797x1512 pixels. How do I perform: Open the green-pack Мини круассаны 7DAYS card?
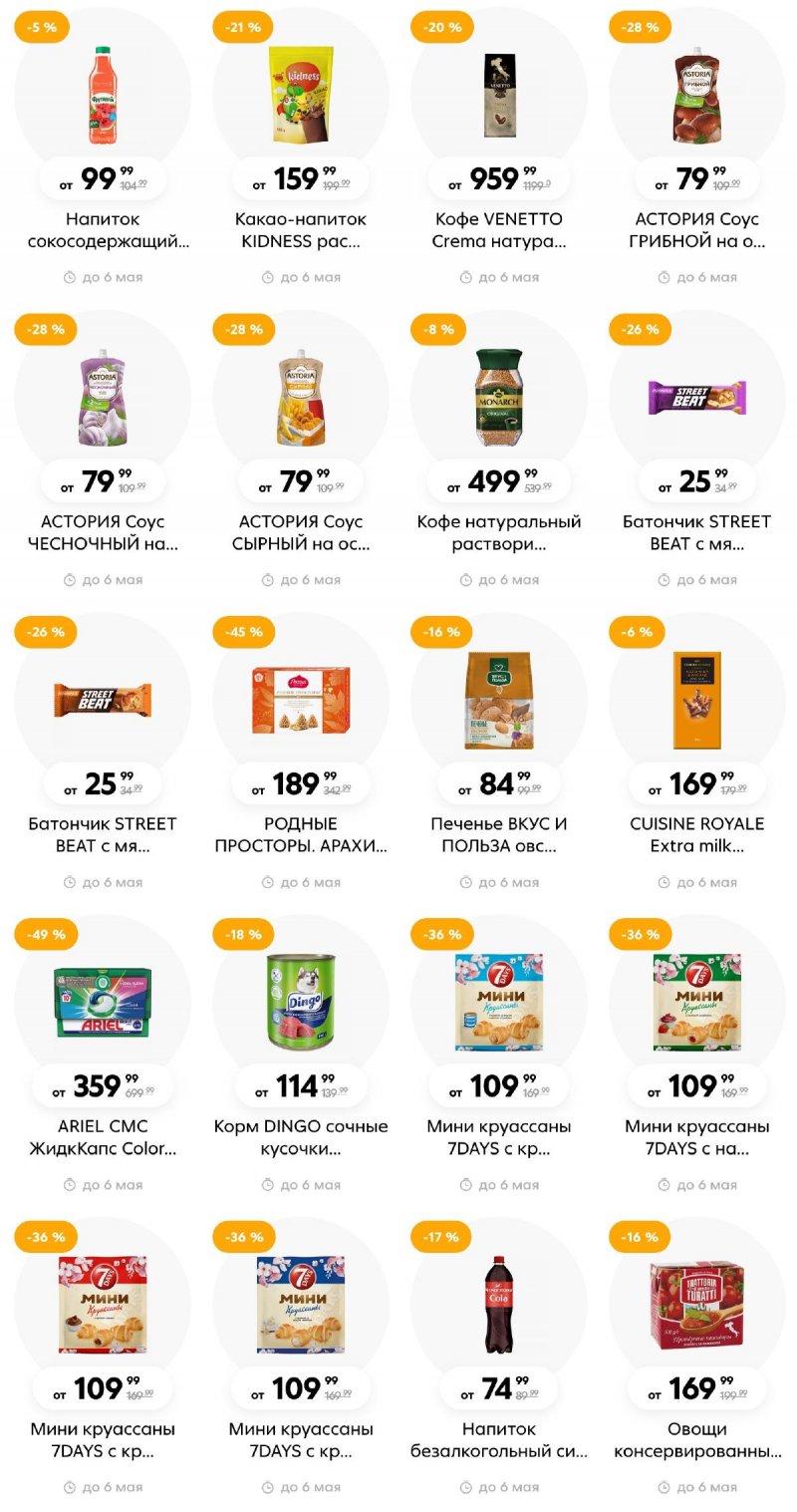tap(697, 1000)
